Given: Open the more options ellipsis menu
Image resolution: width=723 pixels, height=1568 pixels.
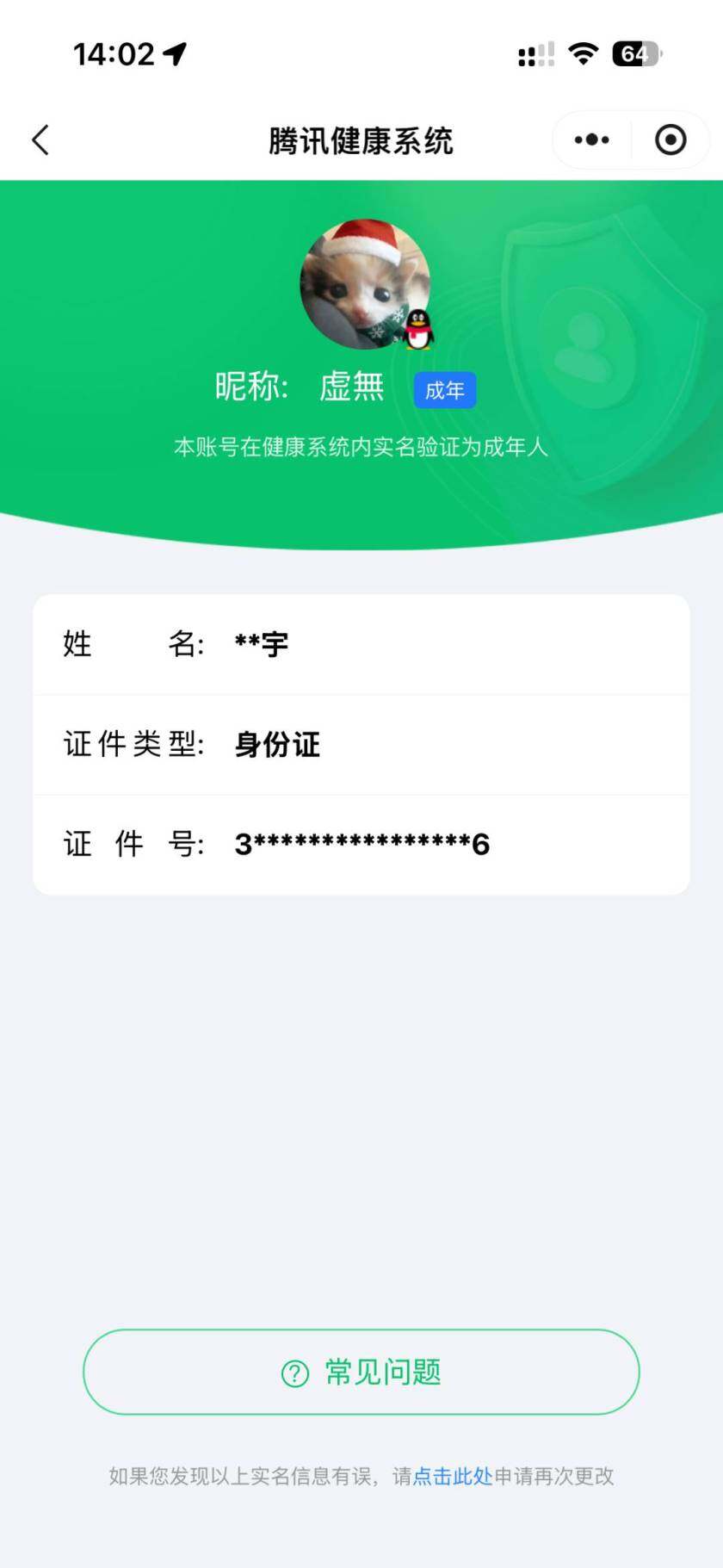Looking at the screenshot, I should pyautogui.click(x=590, y=139).
